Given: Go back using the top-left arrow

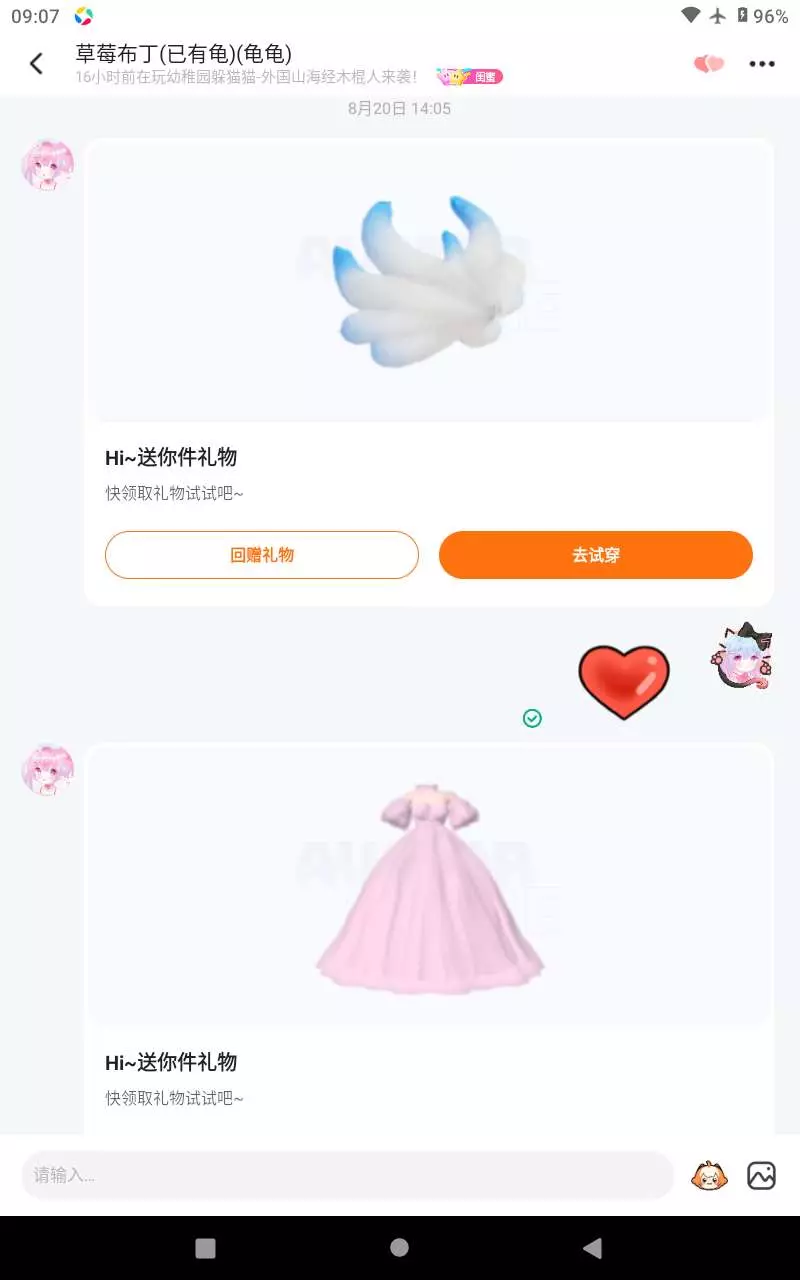Looking at the screenshot, I should [x=37, y=64].
